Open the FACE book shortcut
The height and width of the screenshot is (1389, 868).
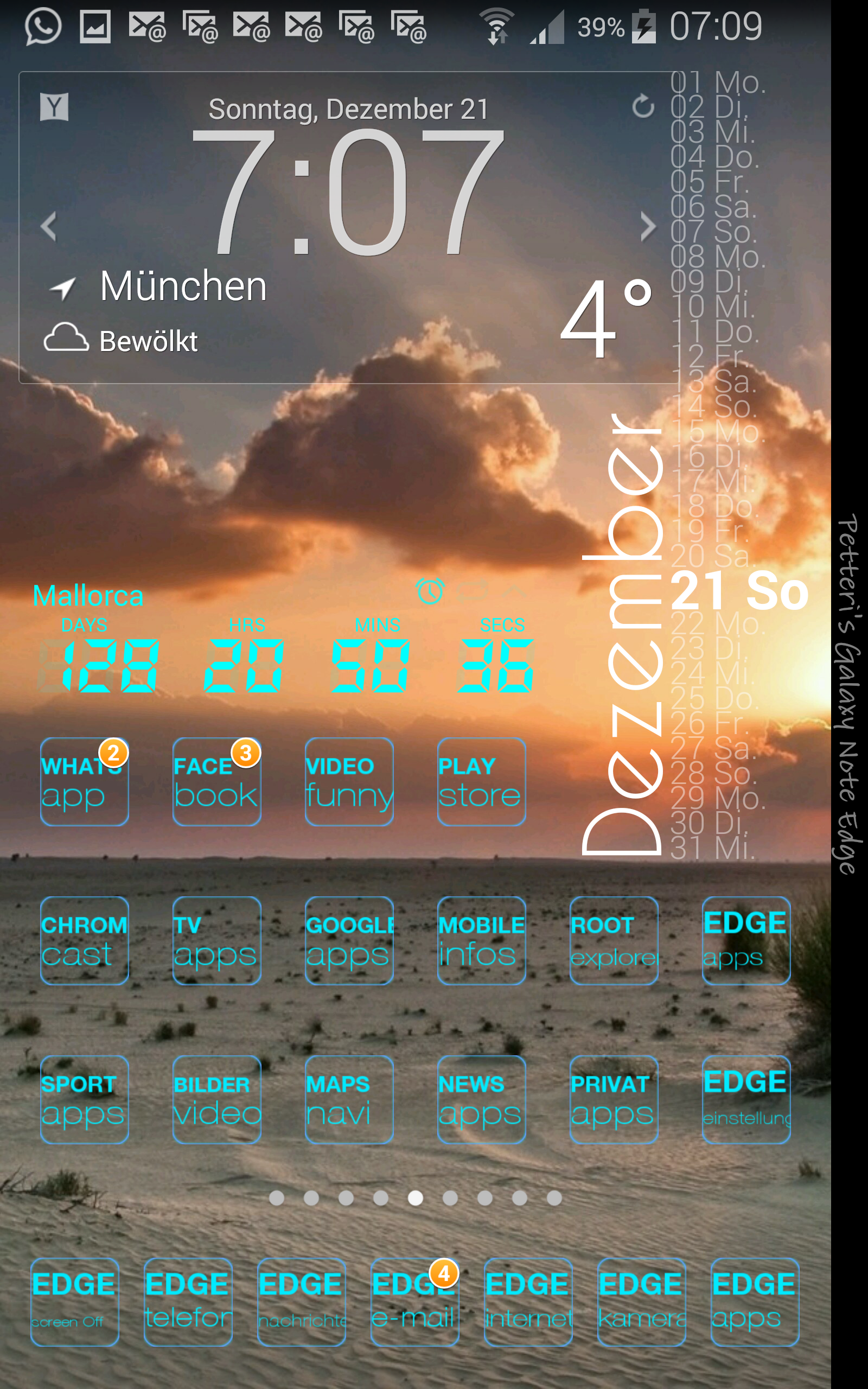tap(217, 782)
